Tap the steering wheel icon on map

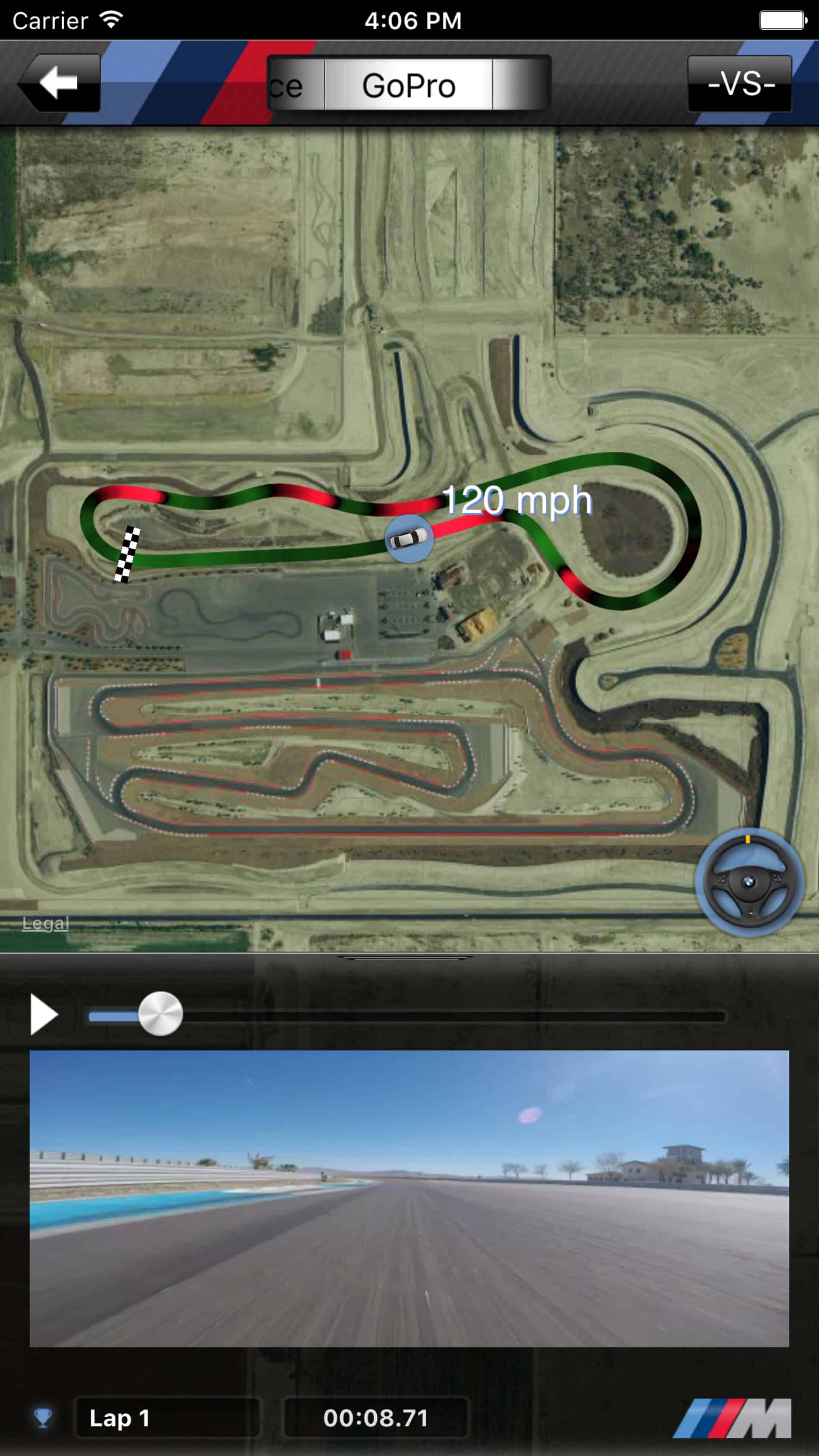pos(748,882)
